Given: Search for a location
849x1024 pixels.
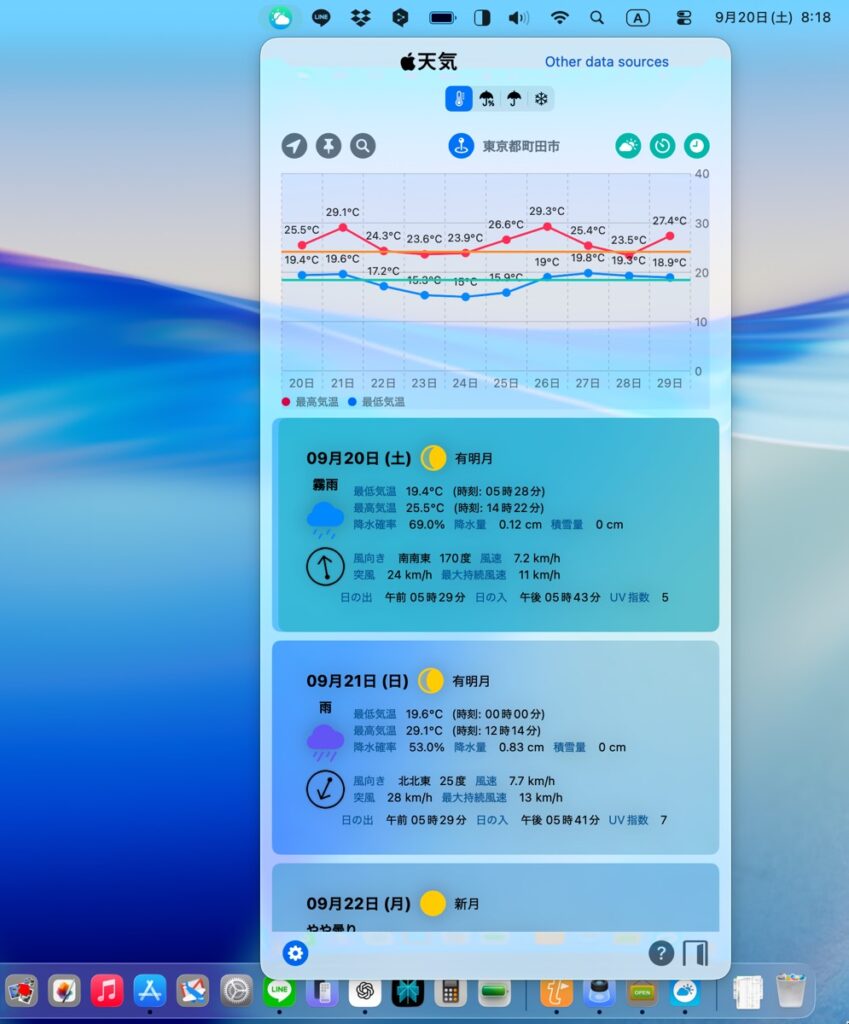Looking at the screenshot, I should (362, 146).
